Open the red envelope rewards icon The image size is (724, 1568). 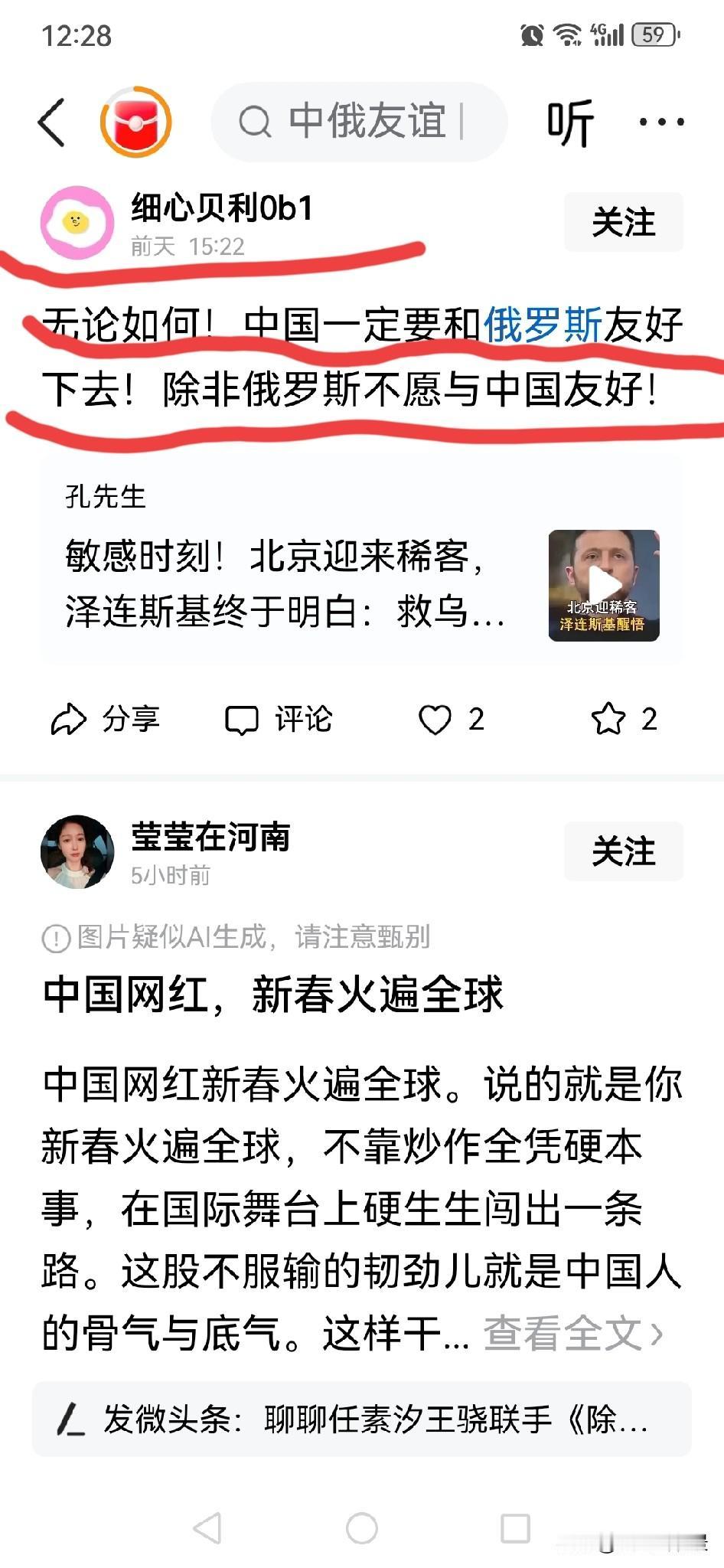tap(136, 121)
